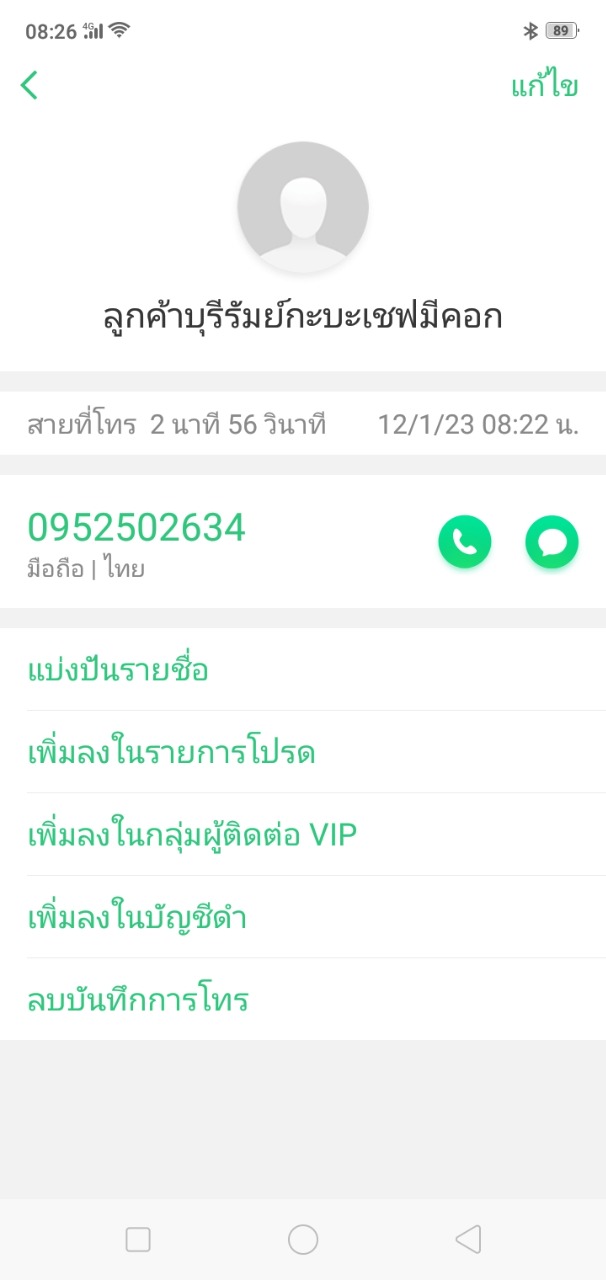Tap the phone number 0952502634

click(x=136, y=528)
